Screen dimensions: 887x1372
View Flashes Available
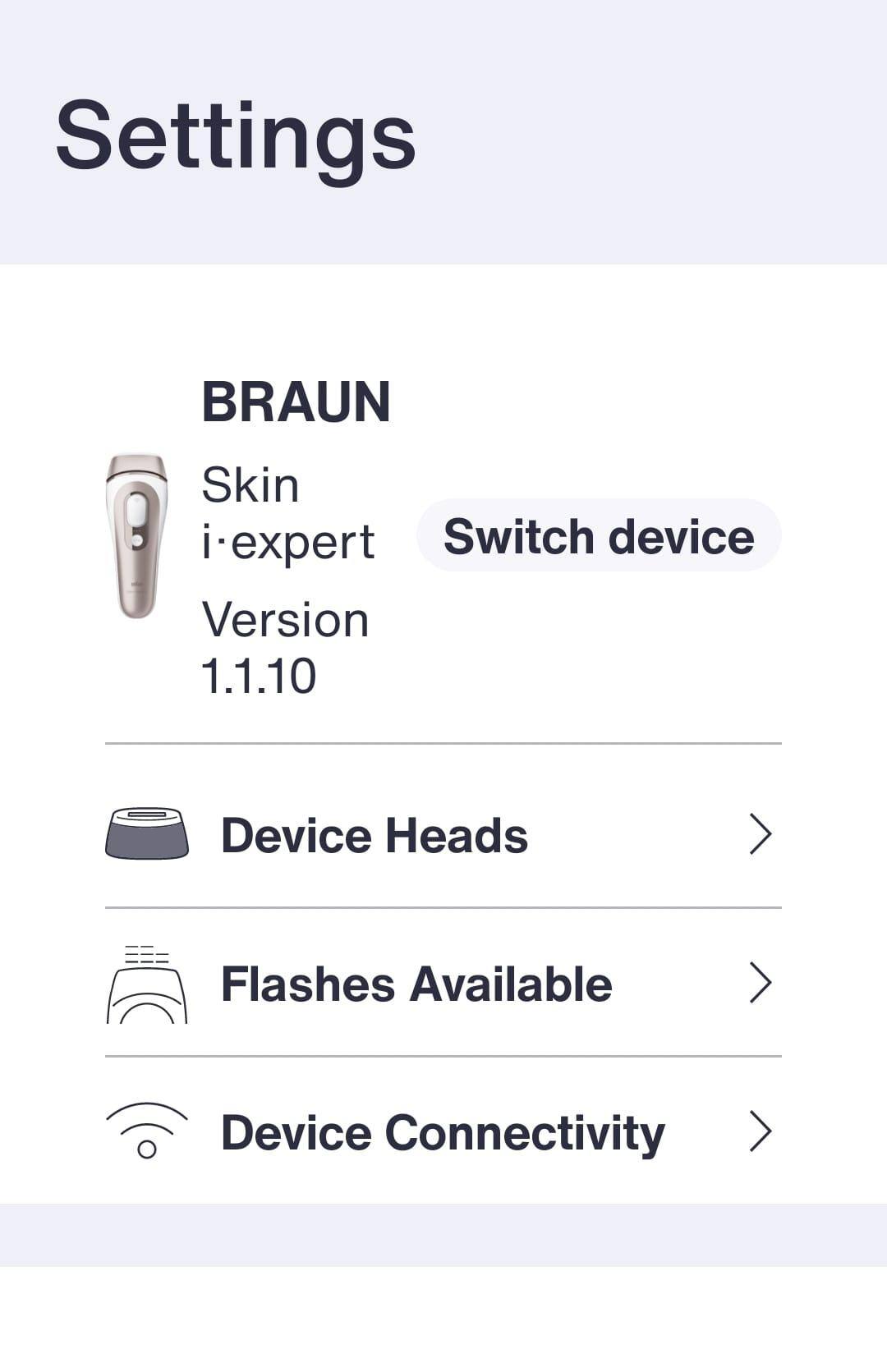[x=443, y=984]
